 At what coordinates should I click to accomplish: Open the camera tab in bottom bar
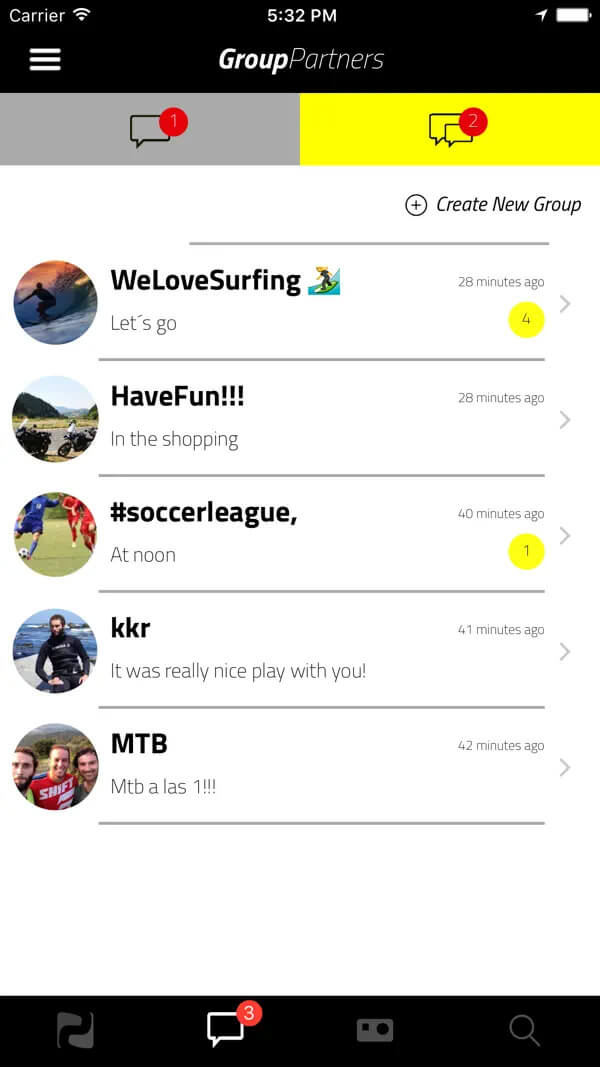coord(375,1030)
